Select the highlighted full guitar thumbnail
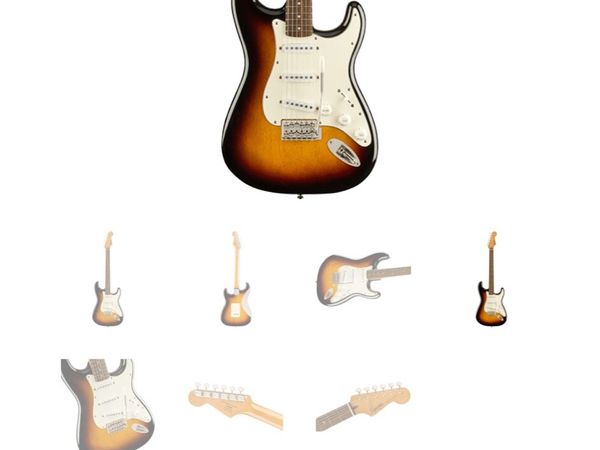The height and width of the screenshot is (450, 600). 491,279
